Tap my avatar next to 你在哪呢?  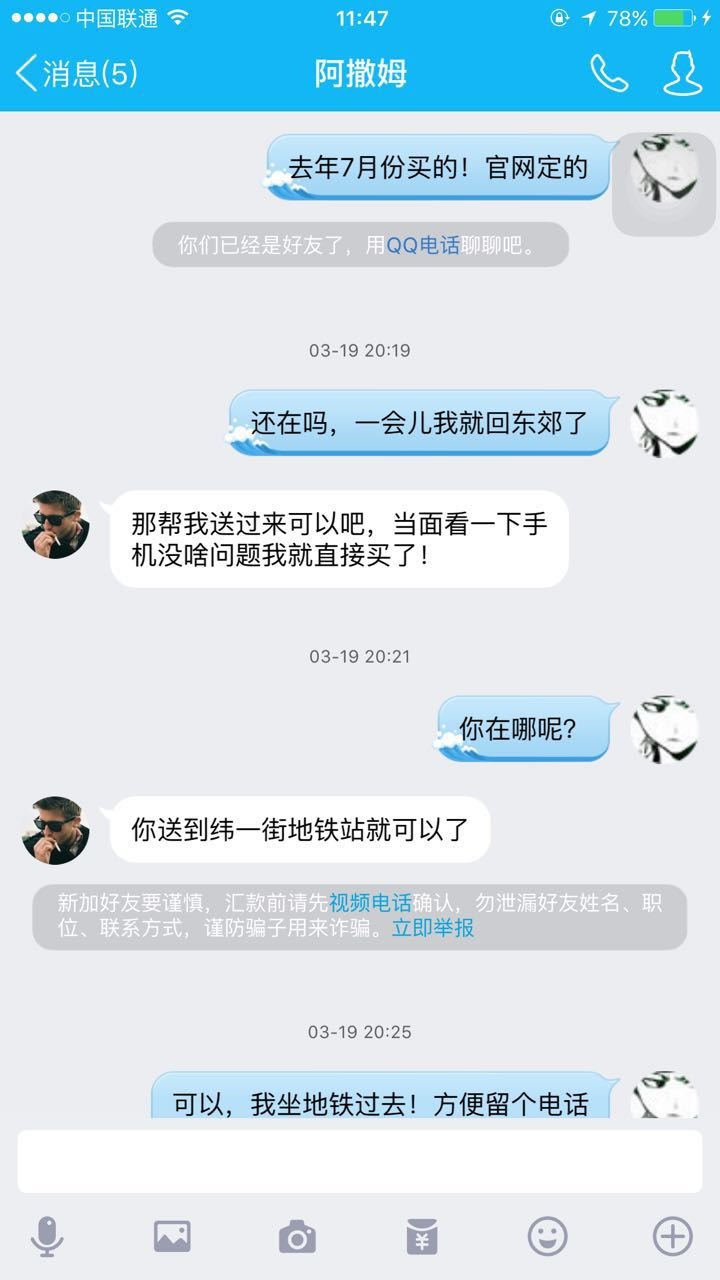coord(664,730)
